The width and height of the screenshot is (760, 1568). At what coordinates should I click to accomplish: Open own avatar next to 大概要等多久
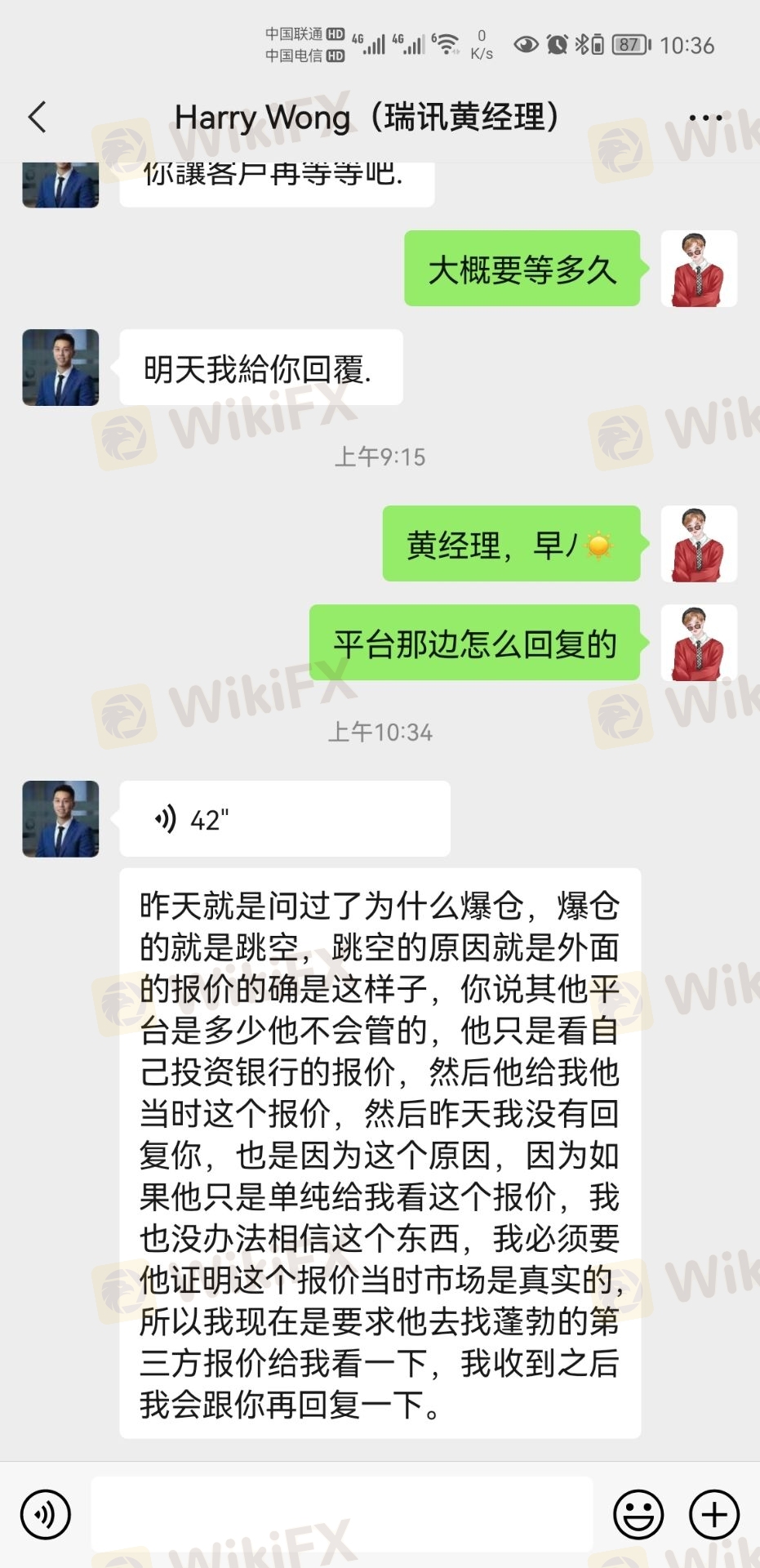pos(699,269)
